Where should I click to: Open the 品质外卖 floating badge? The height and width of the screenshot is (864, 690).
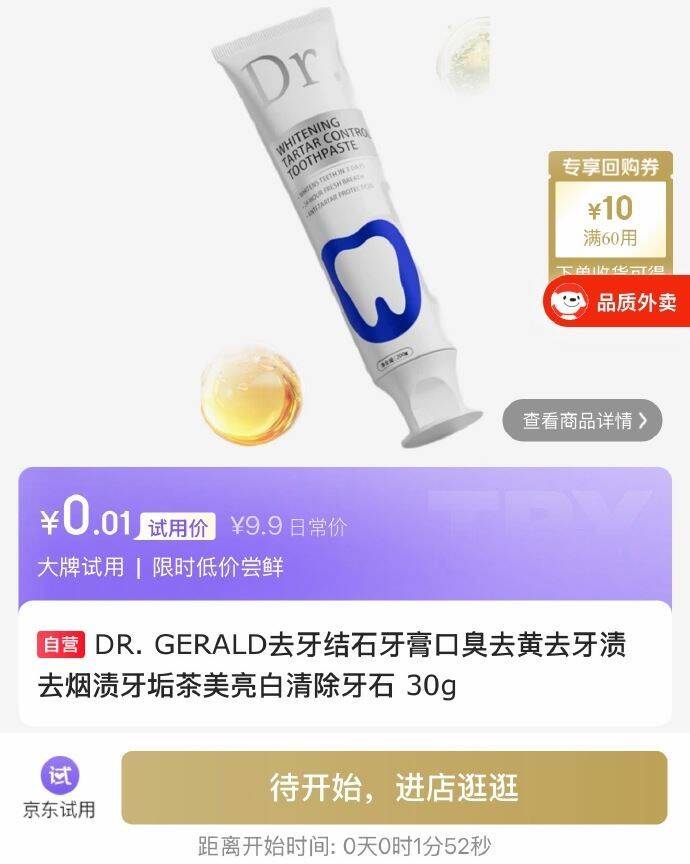[617, 302]
